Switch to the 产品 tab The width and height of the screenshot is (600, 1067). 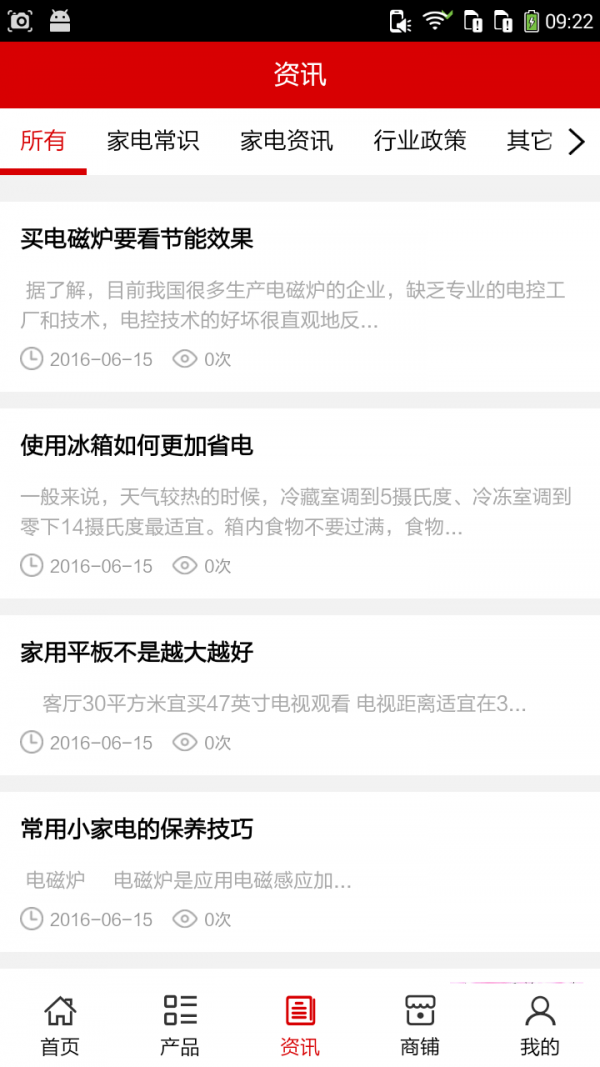[x=180, y=1026]
